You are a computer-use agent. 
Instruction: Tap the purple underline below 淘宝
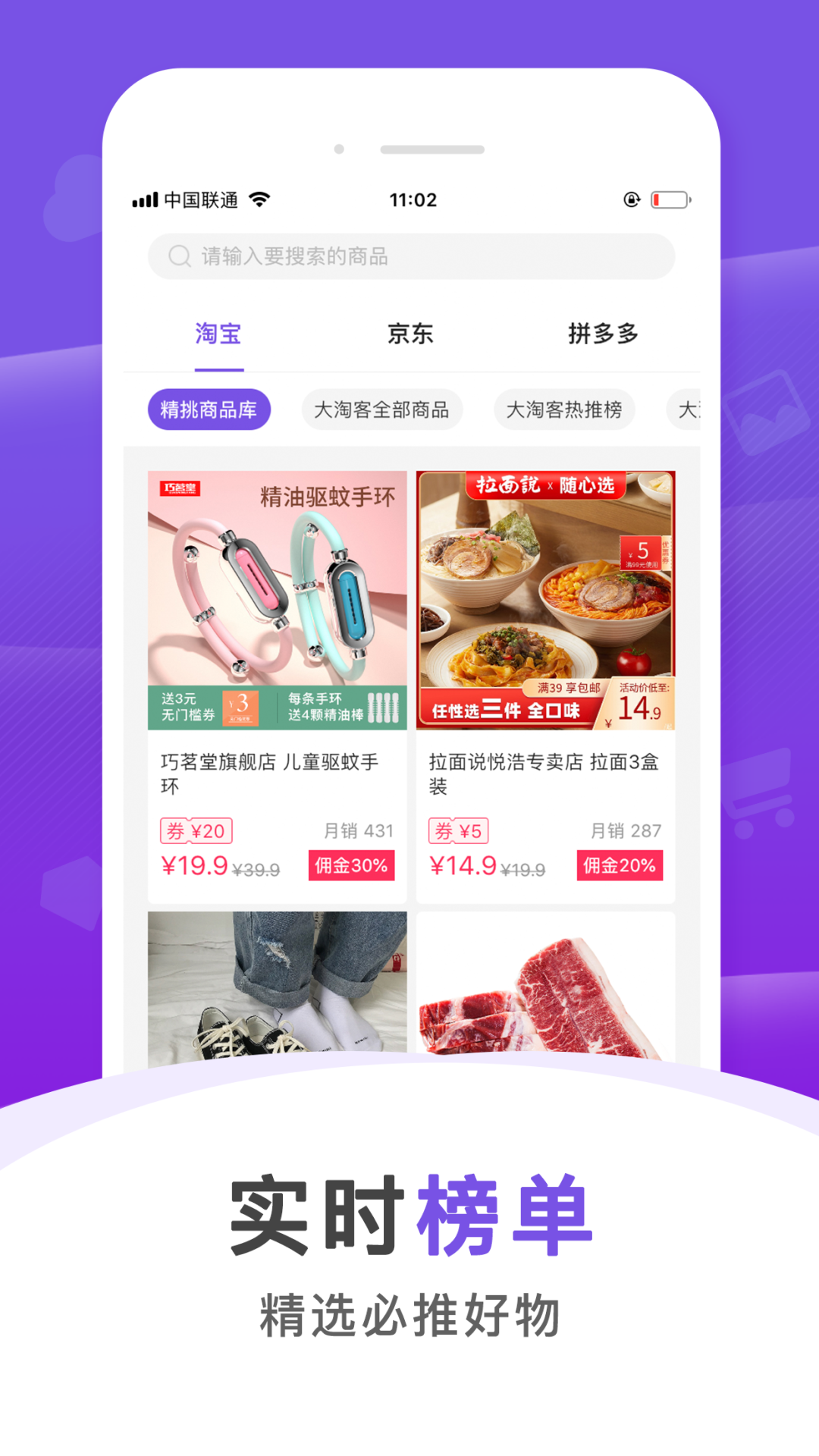(x=221, y=369)
